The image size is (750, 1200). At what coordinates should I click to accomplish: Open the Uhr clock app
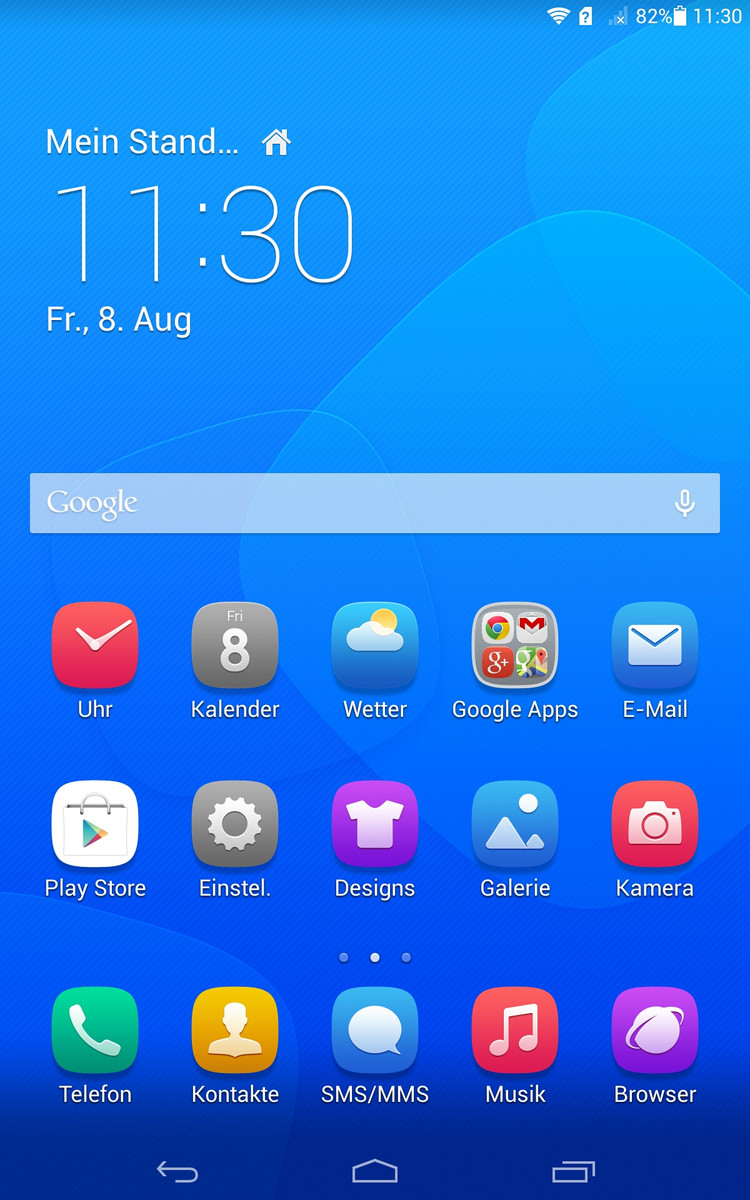[95, 646]
